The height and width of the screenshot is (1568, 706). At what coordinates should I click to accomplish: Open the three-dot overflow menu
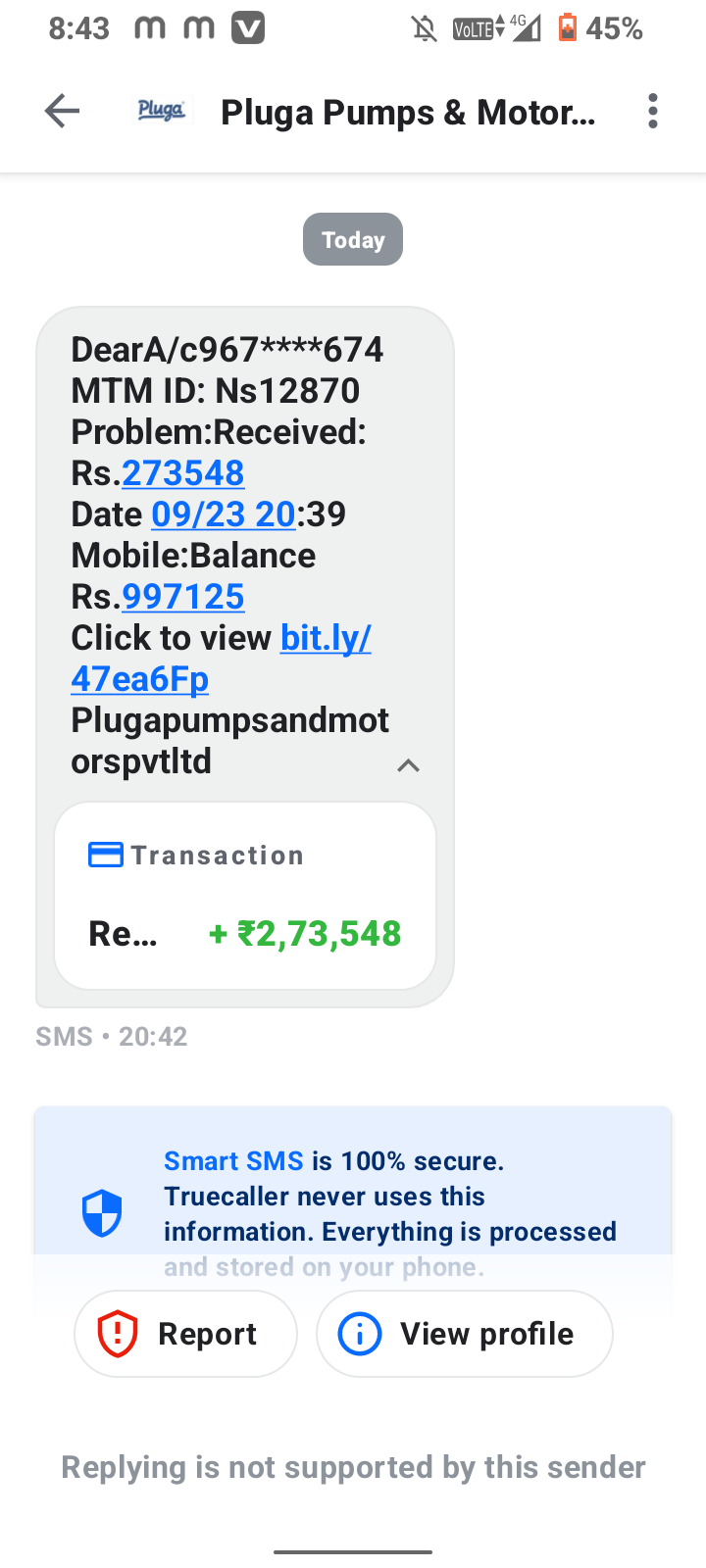(653, 112)
